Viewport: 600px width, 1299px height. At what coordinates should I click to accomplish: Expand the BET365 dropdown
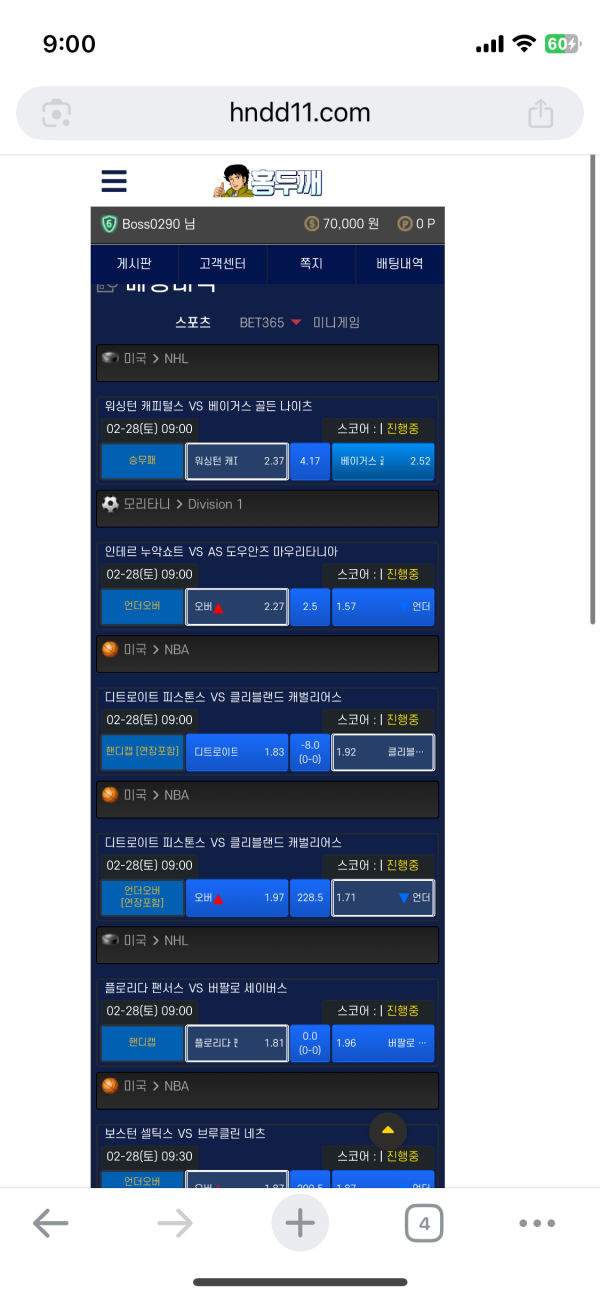point(270,322)
